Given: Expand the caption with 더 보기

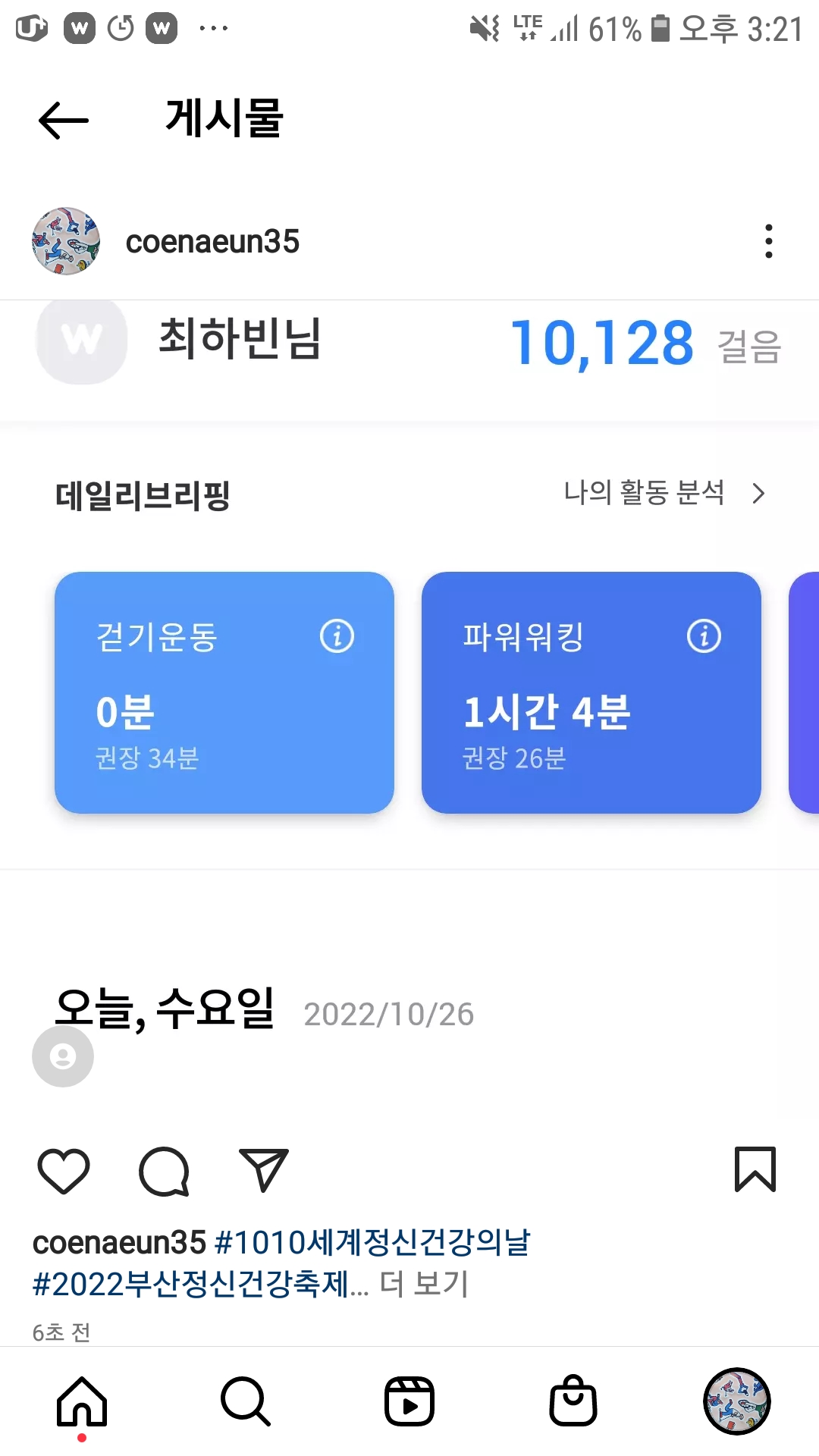Looking at the screenshot, I should (x=424, y=1285).
